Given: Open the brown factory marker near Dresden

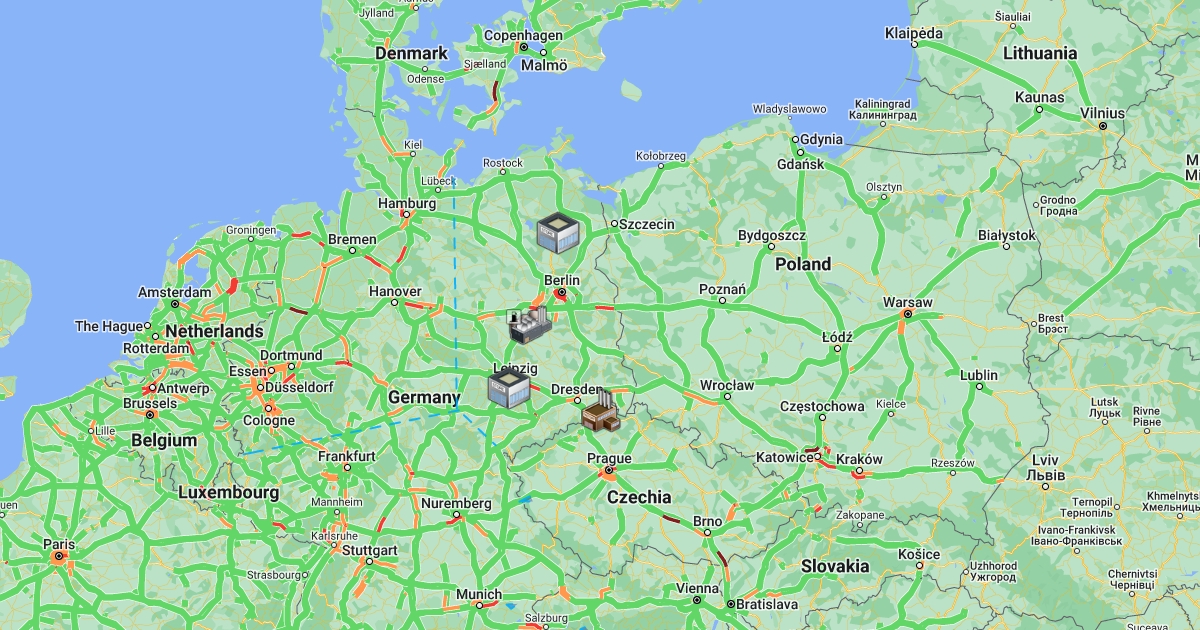Looking at the screenshot, I should coord(600,412).
